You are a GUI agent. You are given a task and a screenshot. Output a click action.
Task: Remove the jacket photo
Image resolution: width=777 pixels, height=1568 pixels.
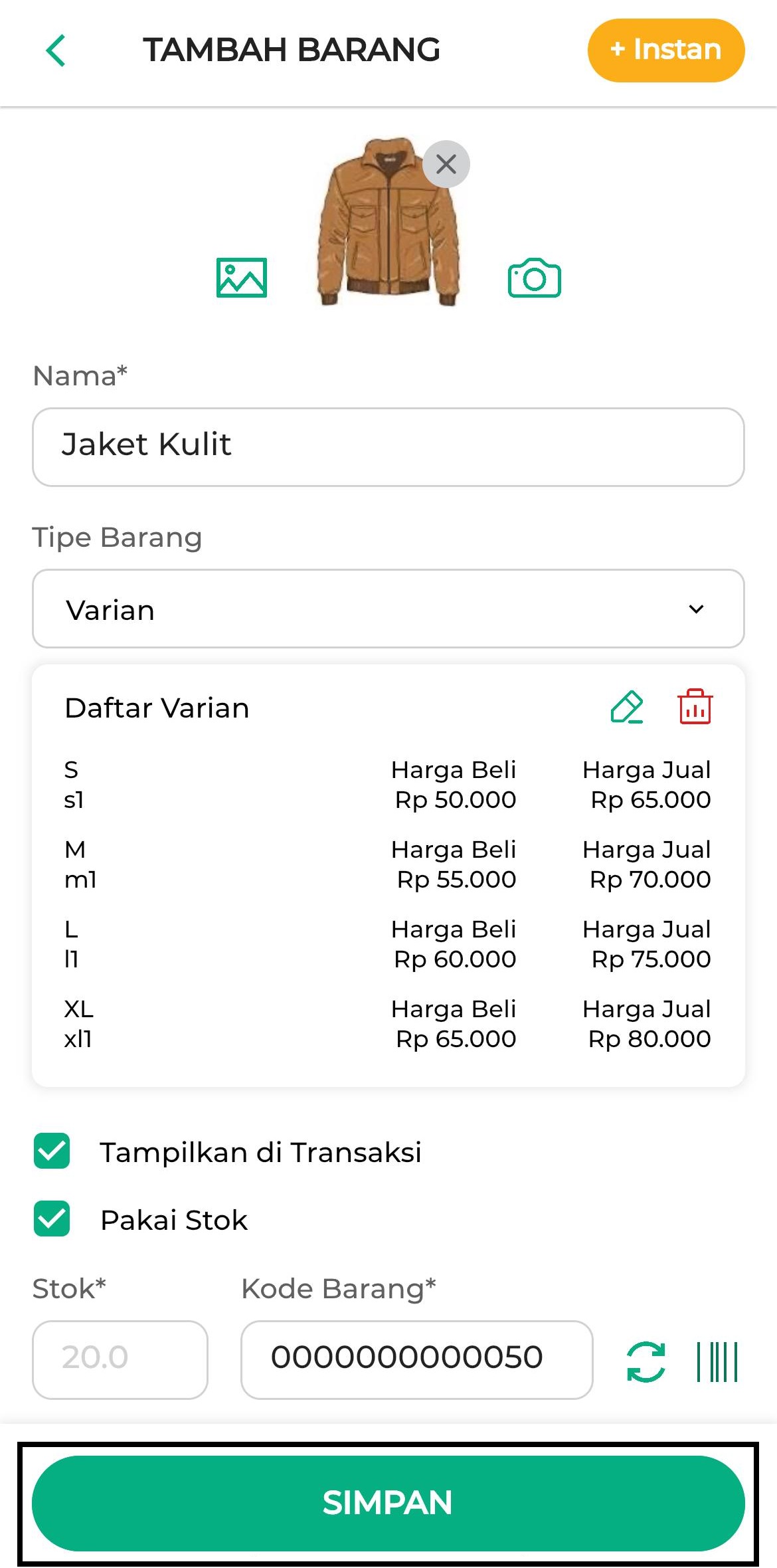click(x=446, y=164)
